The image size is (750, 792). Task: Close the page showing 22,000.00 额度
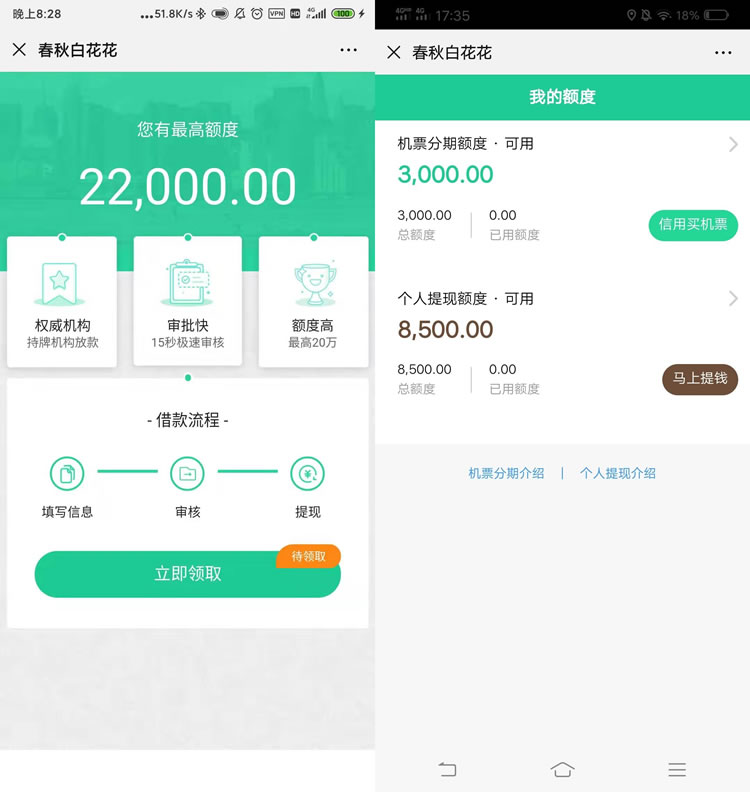(19, 50)
